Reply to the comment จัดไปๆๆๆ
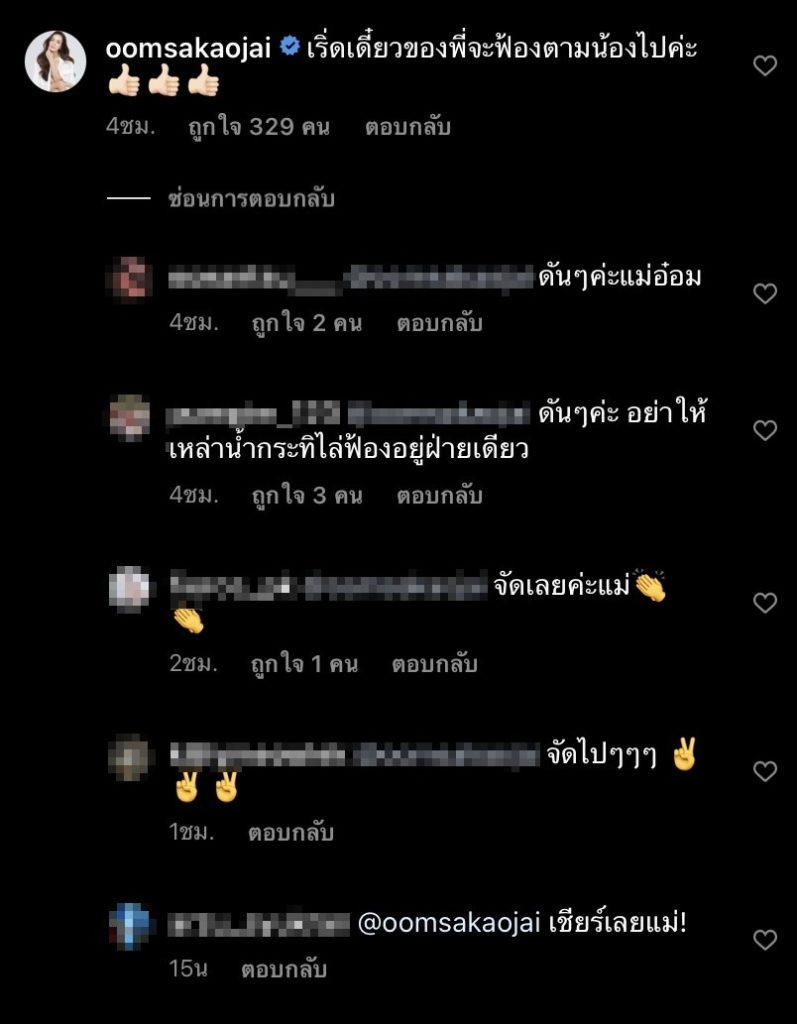797x1024 pixels. point(290,832)
